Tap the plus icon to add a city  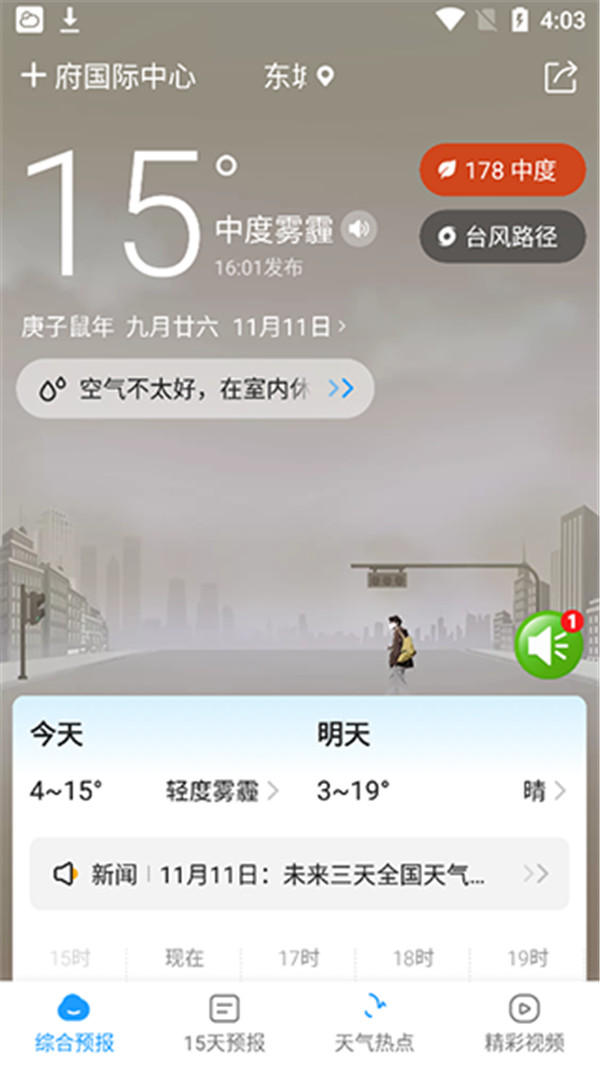point(34,77)
